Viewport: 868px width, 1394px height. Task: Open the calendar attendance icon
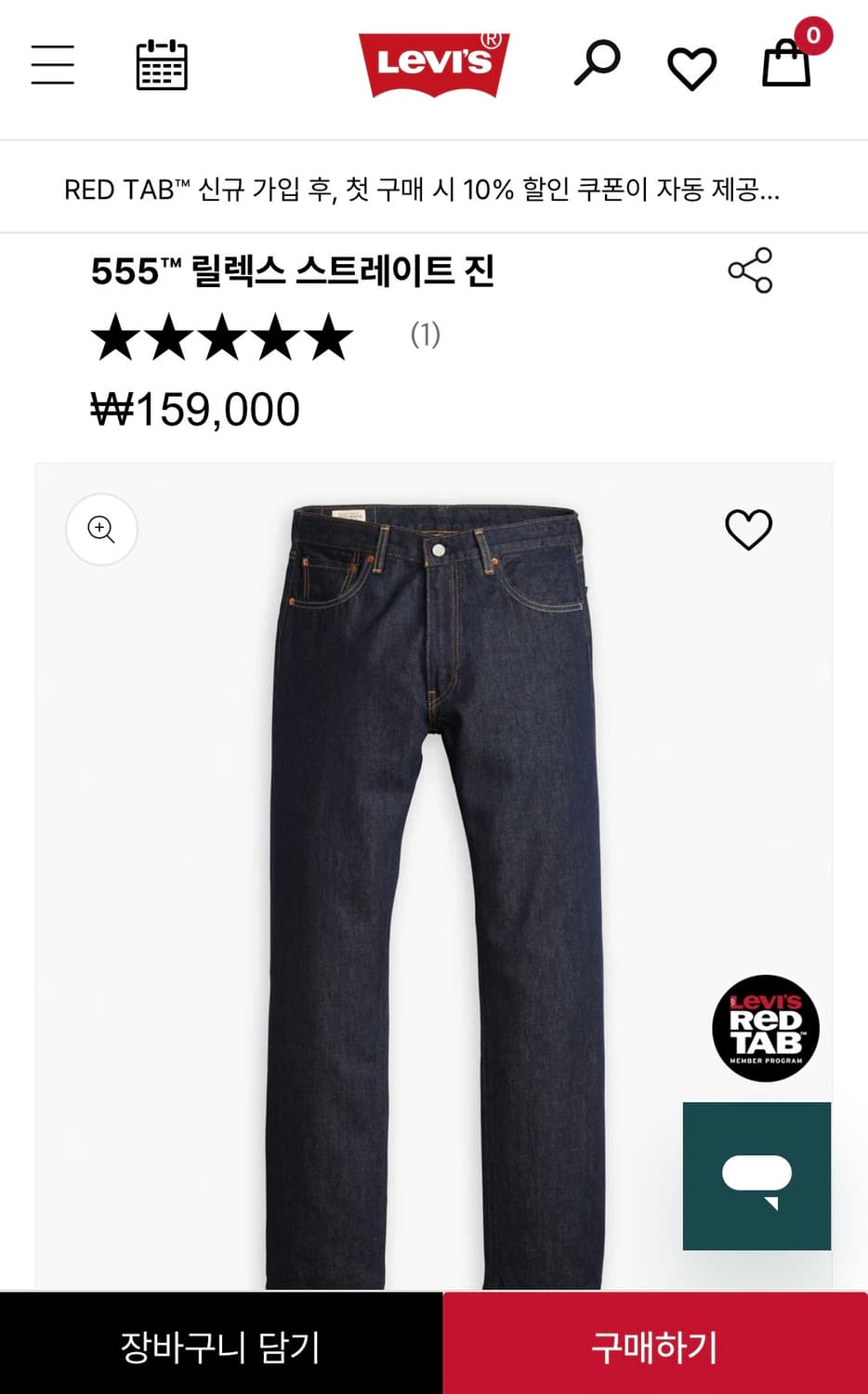coord(160,65)
